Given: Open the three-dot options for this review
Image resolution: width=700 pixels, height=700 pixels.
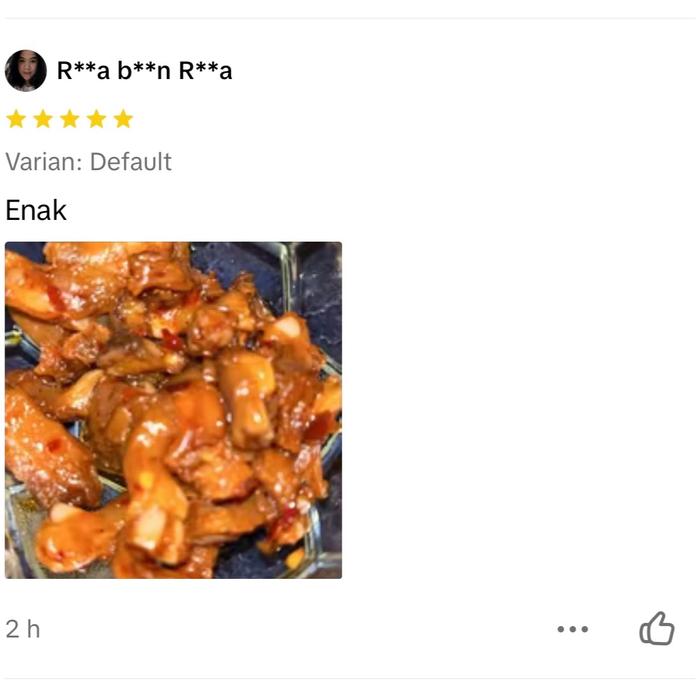Looking at the screenshot, I should point(573,629).
